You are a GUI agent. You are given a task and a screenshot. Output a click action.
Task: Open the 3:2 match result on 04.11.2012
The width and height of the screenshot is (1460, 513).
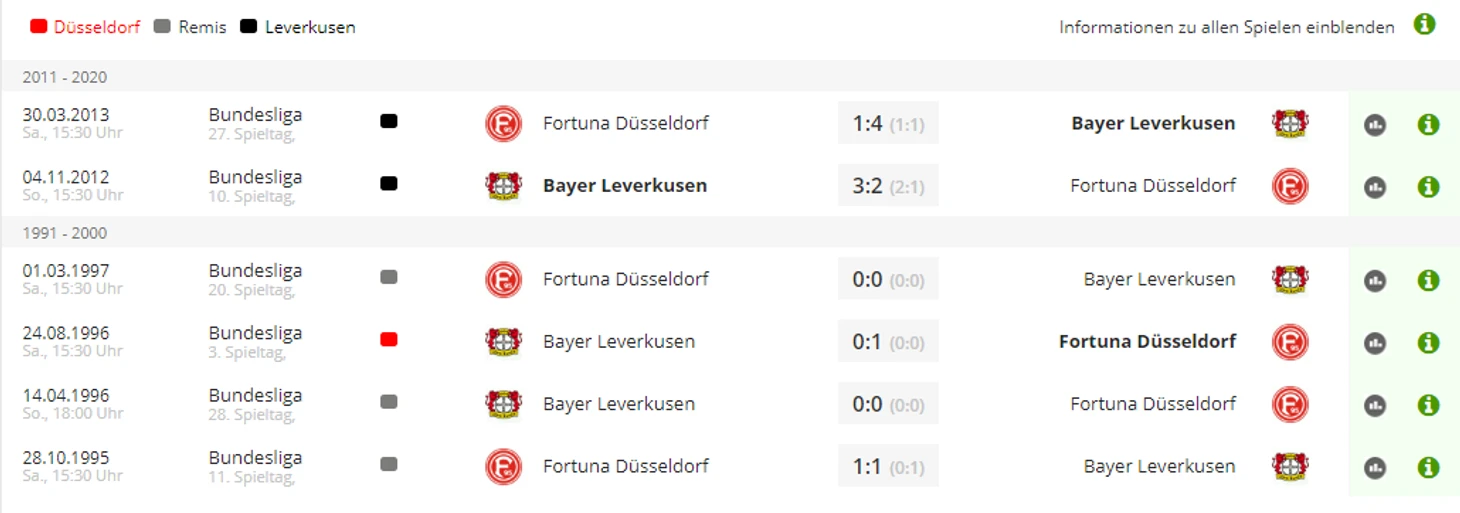[x=887, y=186]
